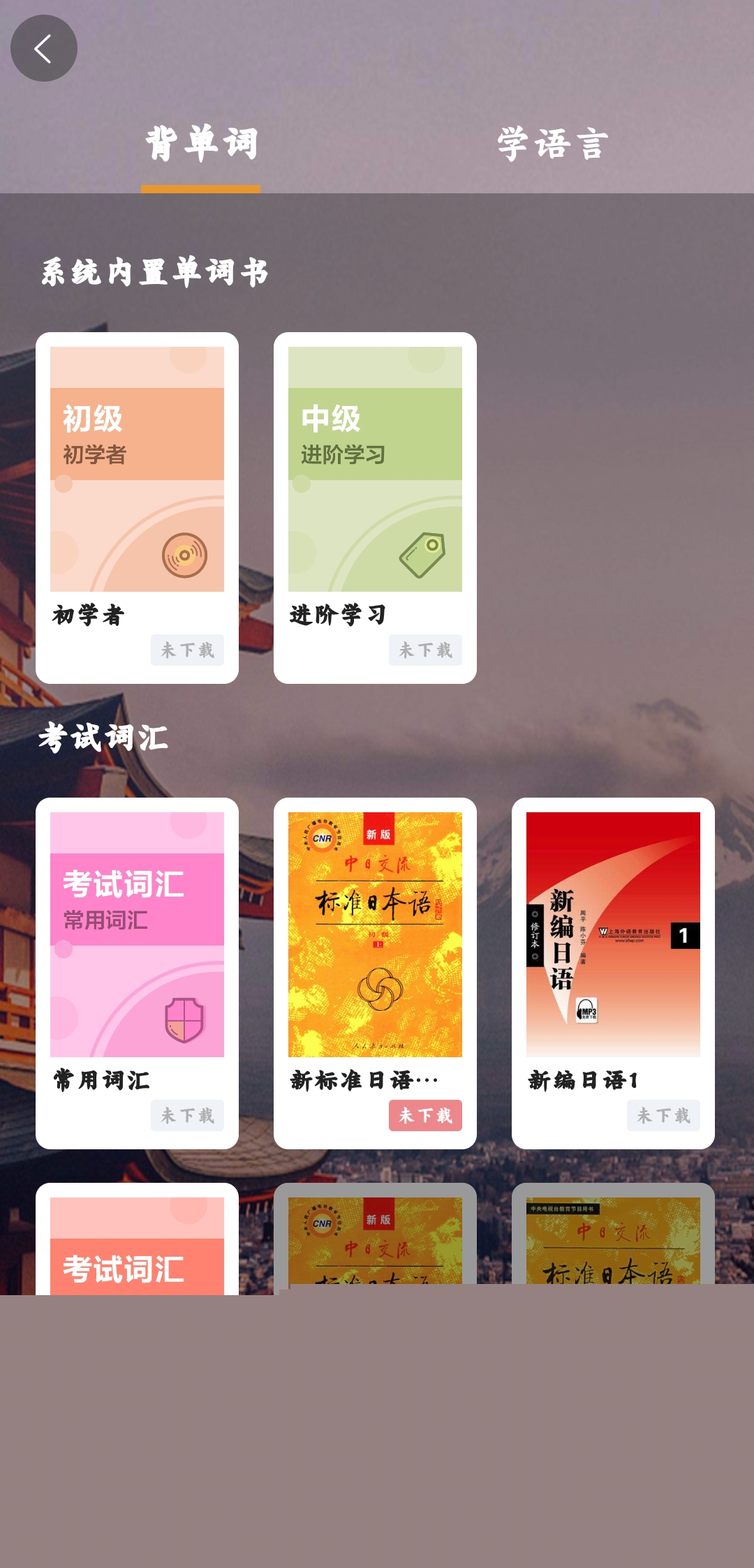Go back using the arrow button
Screen dimensions: 754x1568
coord(43,48)
